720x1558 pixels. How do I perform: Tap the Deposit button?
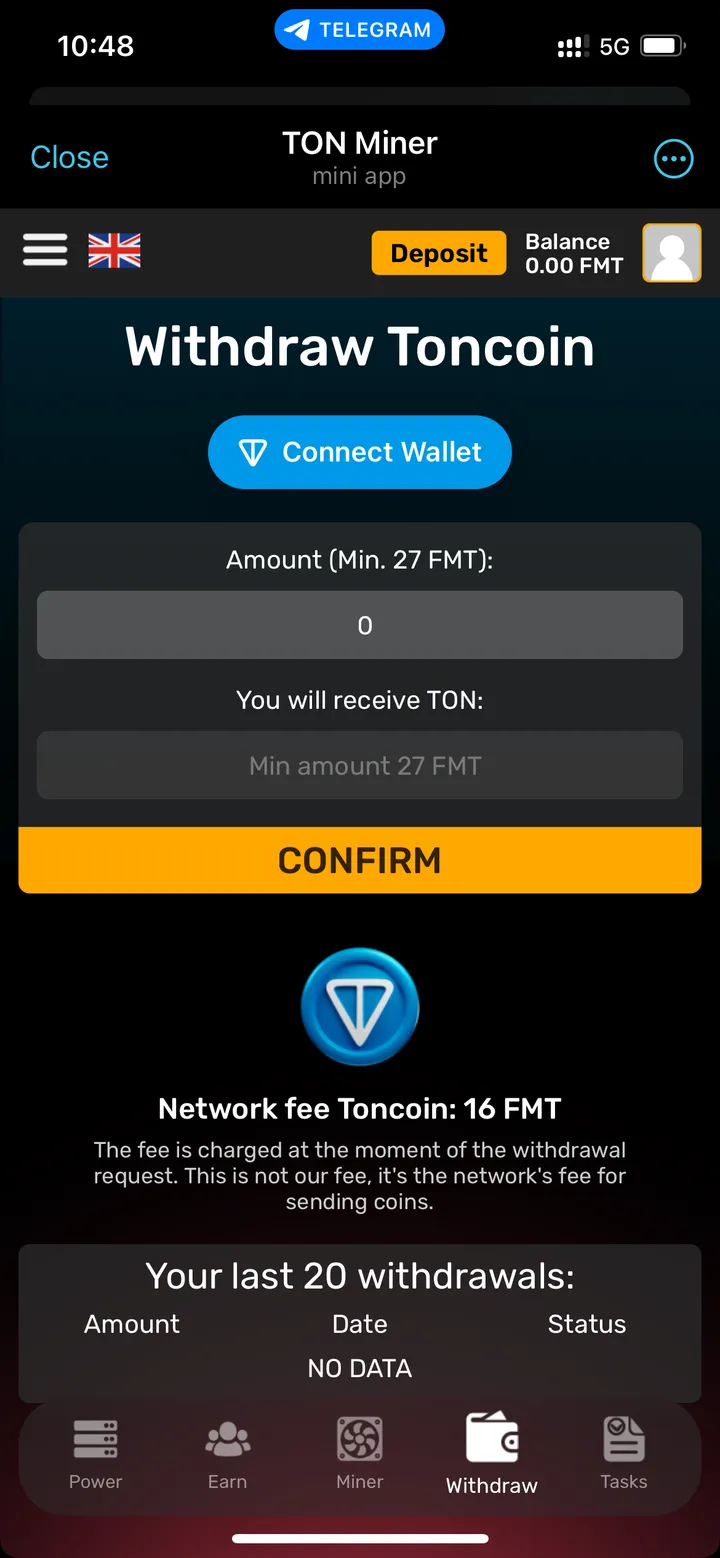click(439, 253)
